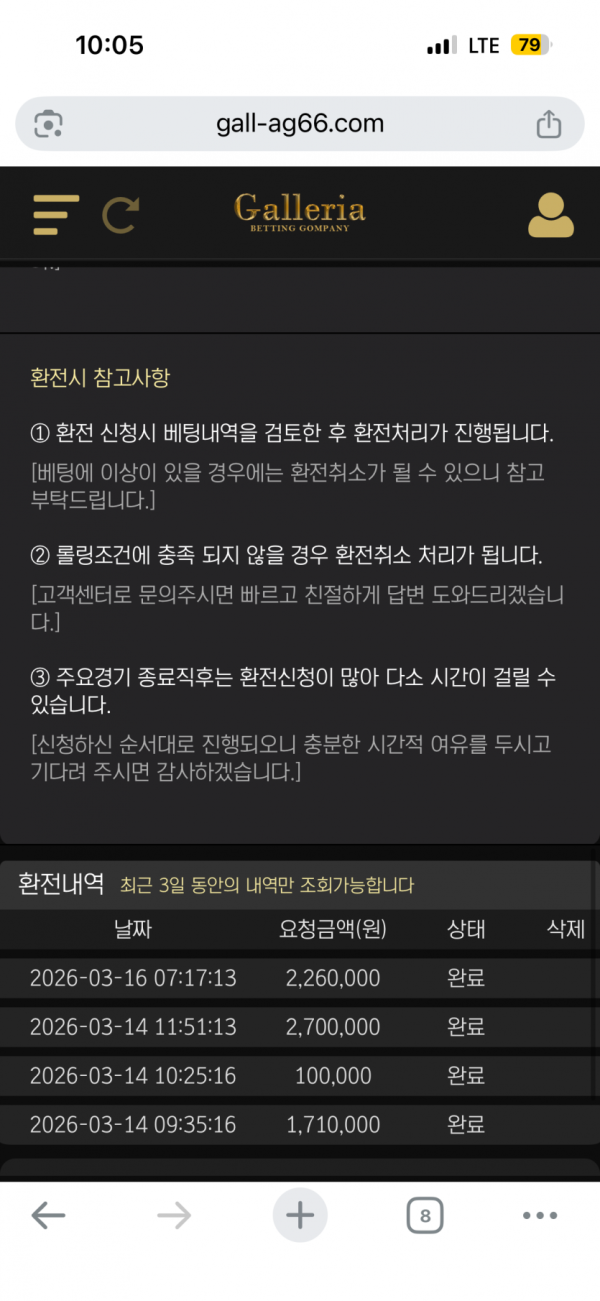Go back in the browser
Image resolution: width=600 pixels, height=1301 pixels.
pos(48,1216)
